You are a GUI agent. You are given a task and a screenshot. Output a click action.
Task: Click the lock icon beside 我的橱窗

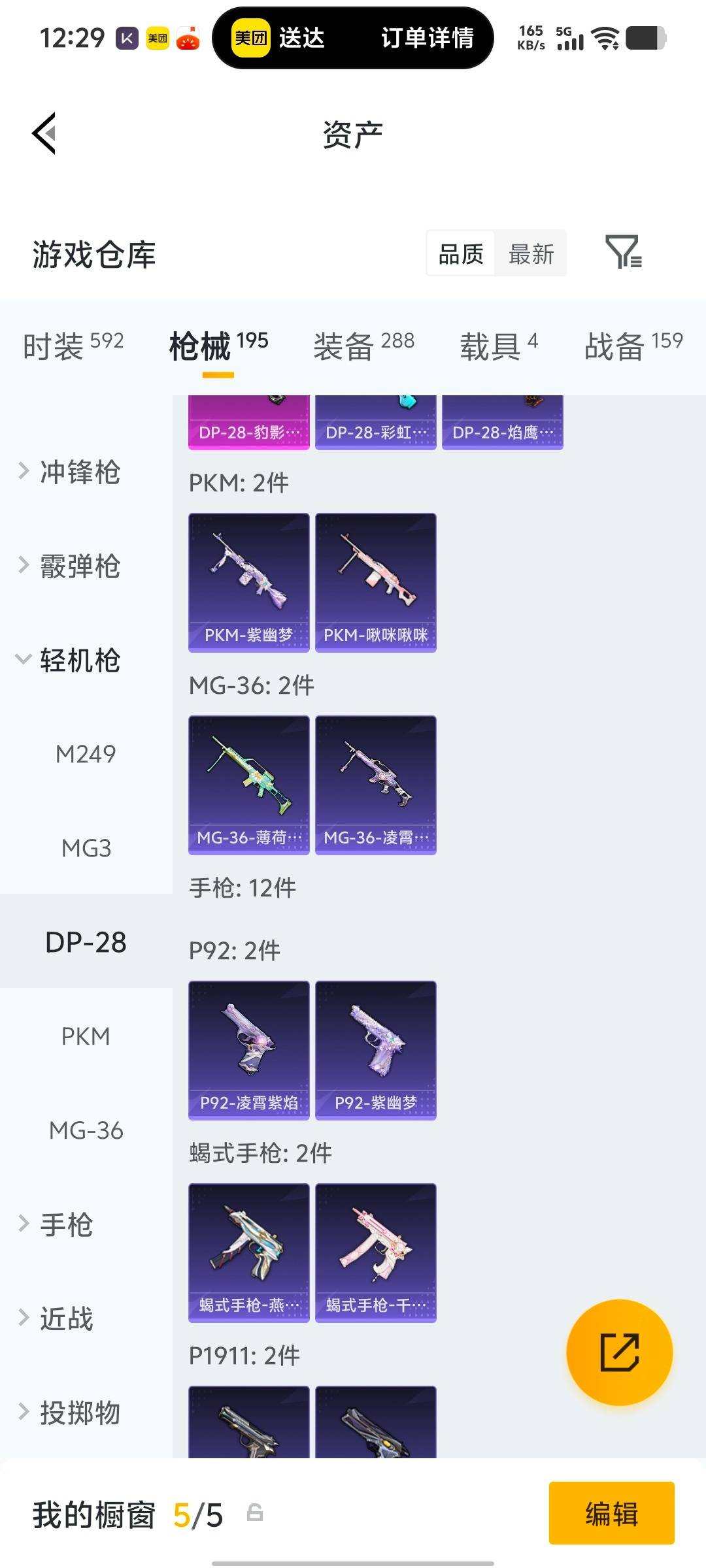[x=255, y=1516]
